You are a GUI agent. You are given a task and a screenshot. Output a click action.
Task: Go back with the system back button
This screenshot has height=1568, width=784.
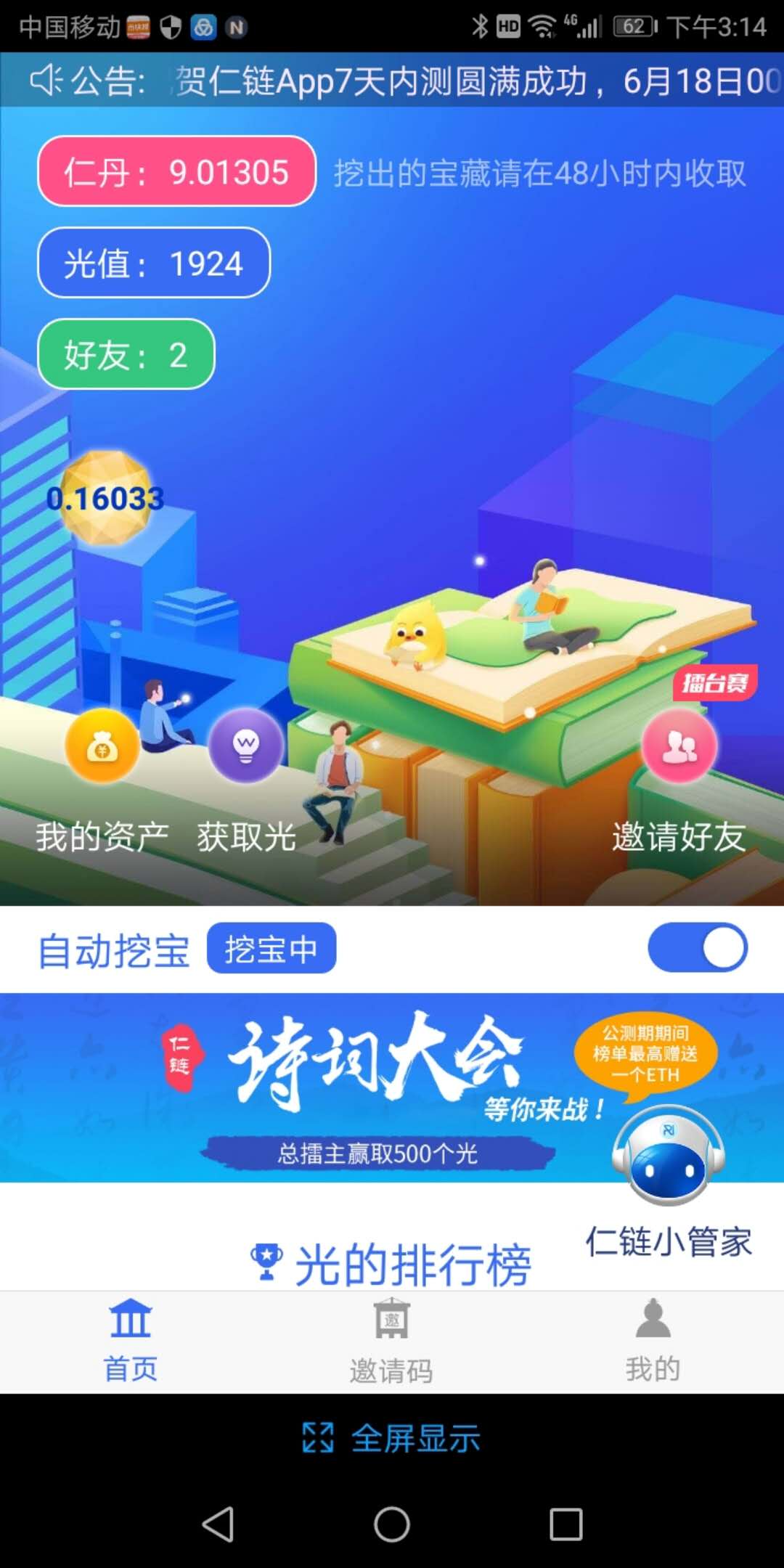tap(218, 1523)
